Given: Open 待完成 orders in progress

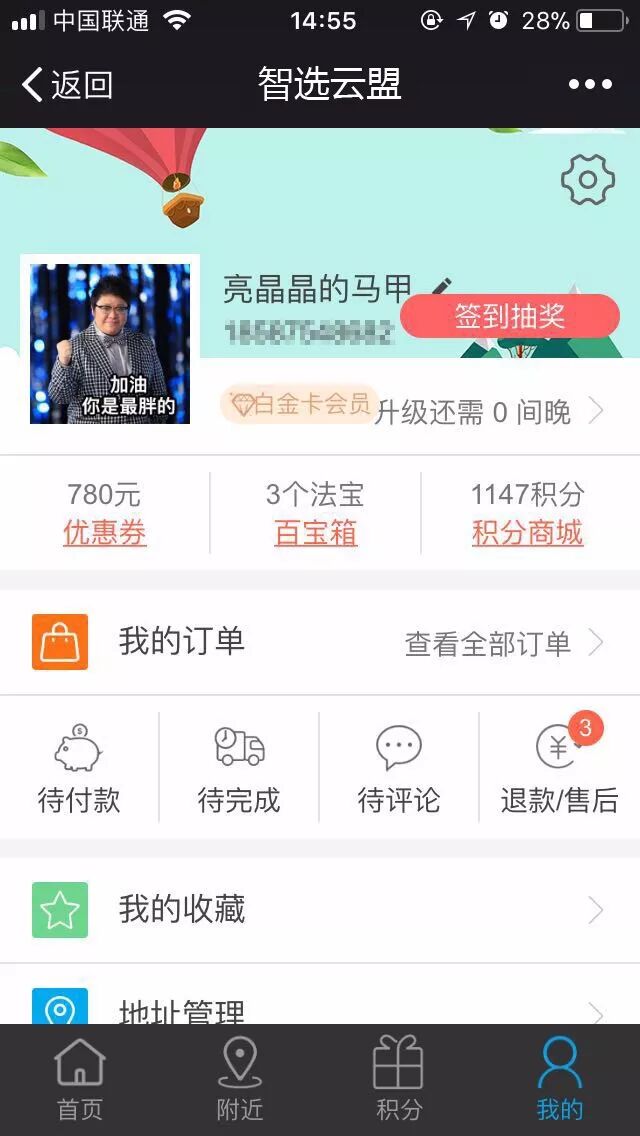Looking at the screenshot, I should tap(238, 768).
